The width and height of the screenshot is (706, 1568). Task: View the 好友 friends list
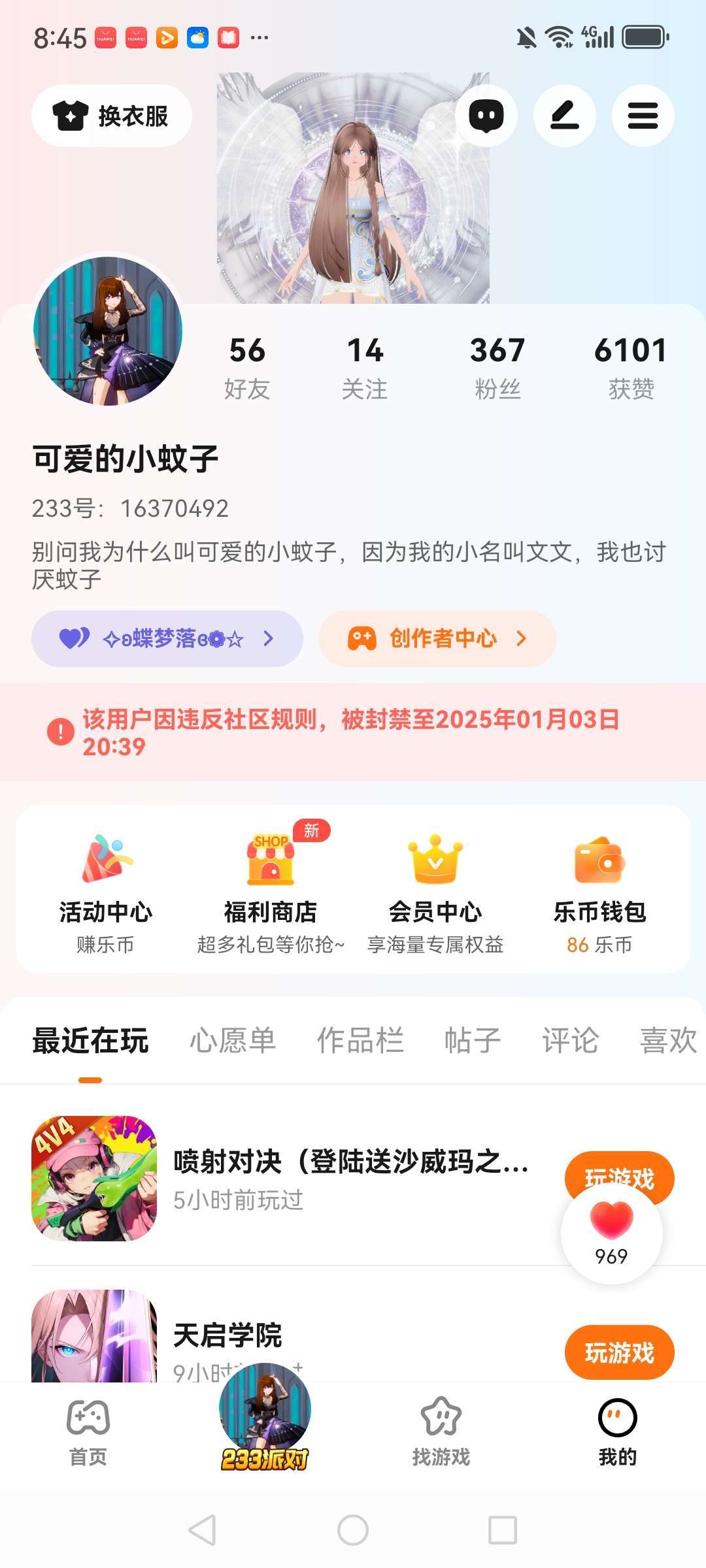pos(247,367)
